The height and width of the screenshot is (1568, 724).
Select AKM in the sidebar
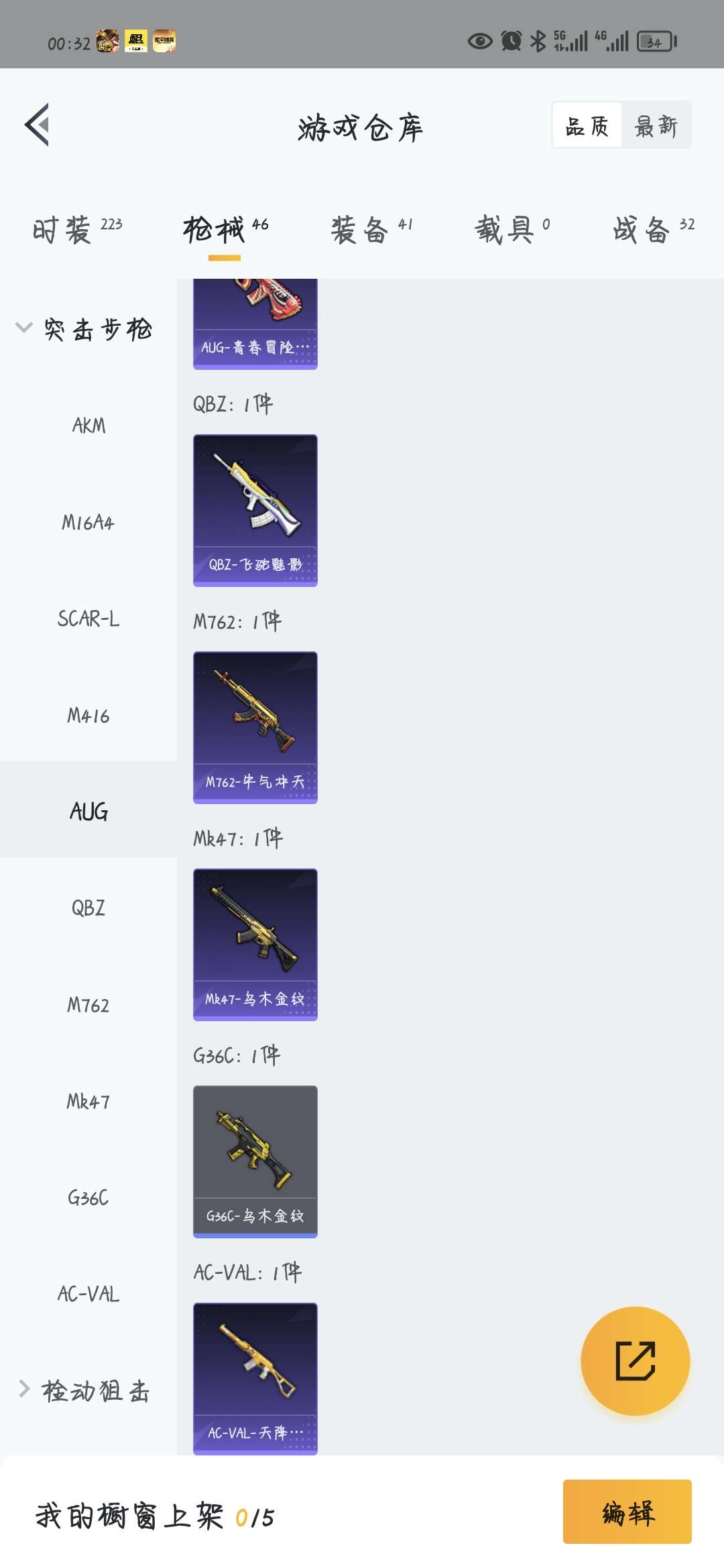point(88,426)
